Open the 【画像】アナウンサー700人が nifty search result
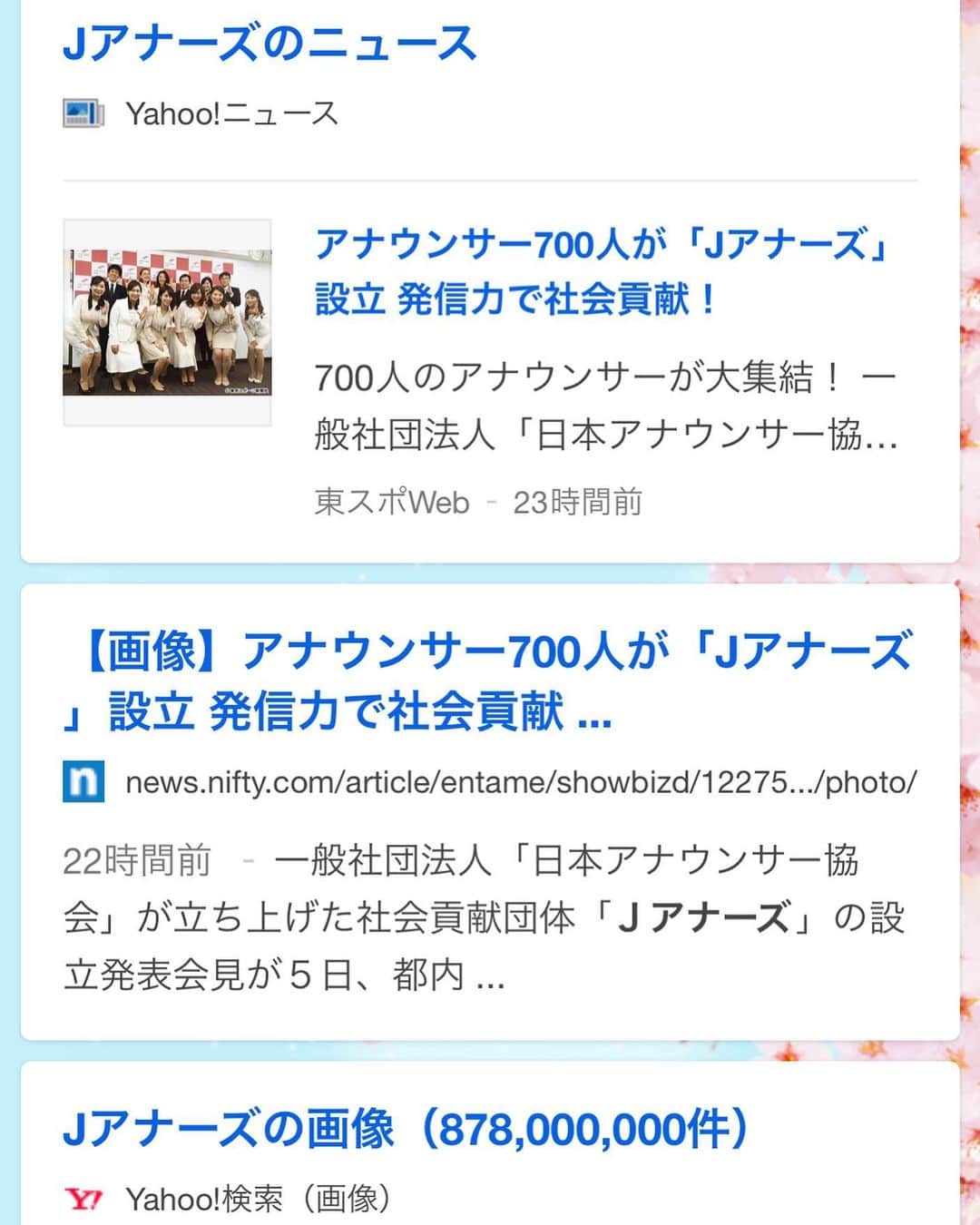Viewport: 980px width, 1225px height. tap(490, 681)
